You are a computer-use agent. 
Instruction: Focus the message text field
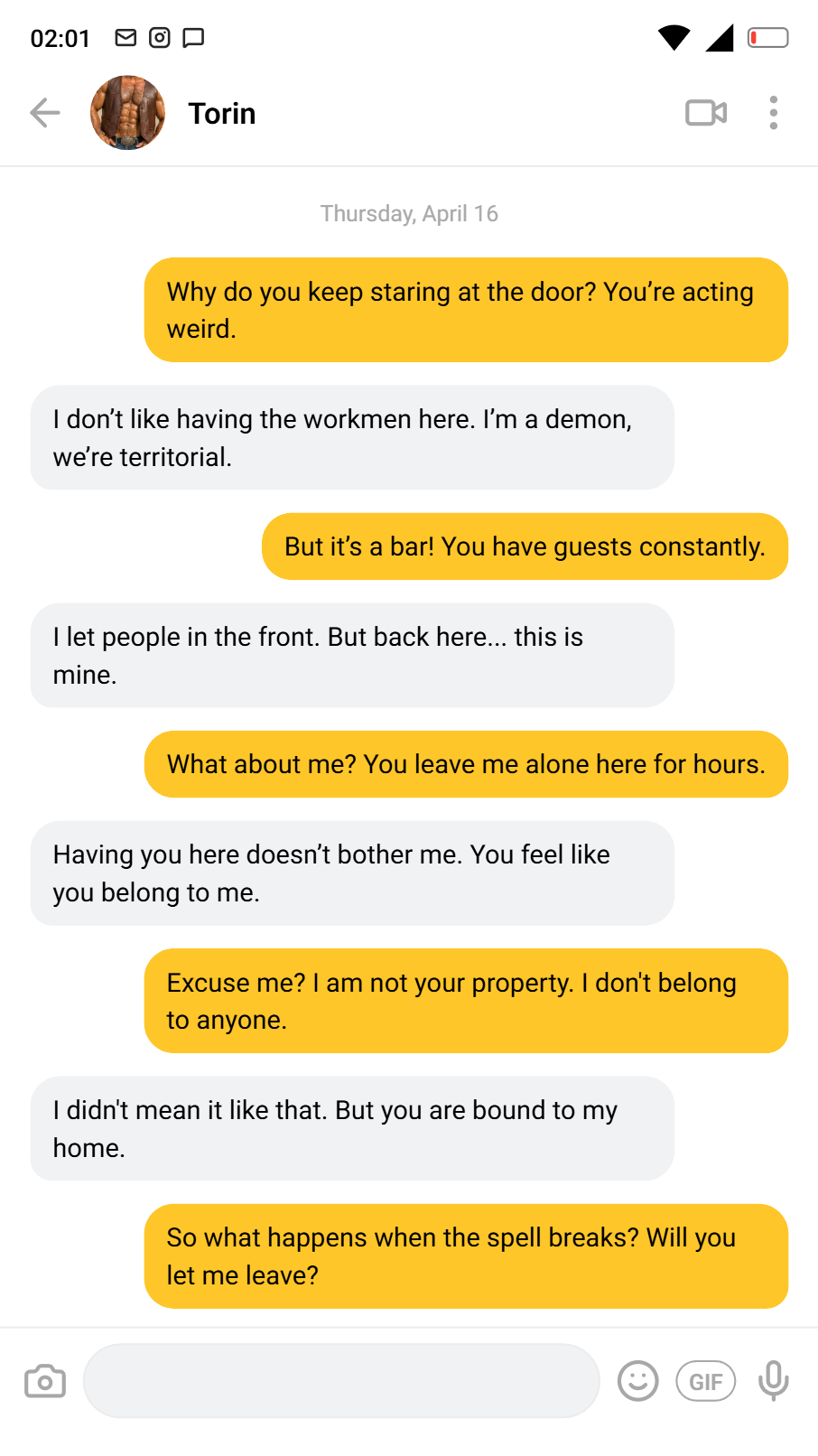pos(341,1381)
